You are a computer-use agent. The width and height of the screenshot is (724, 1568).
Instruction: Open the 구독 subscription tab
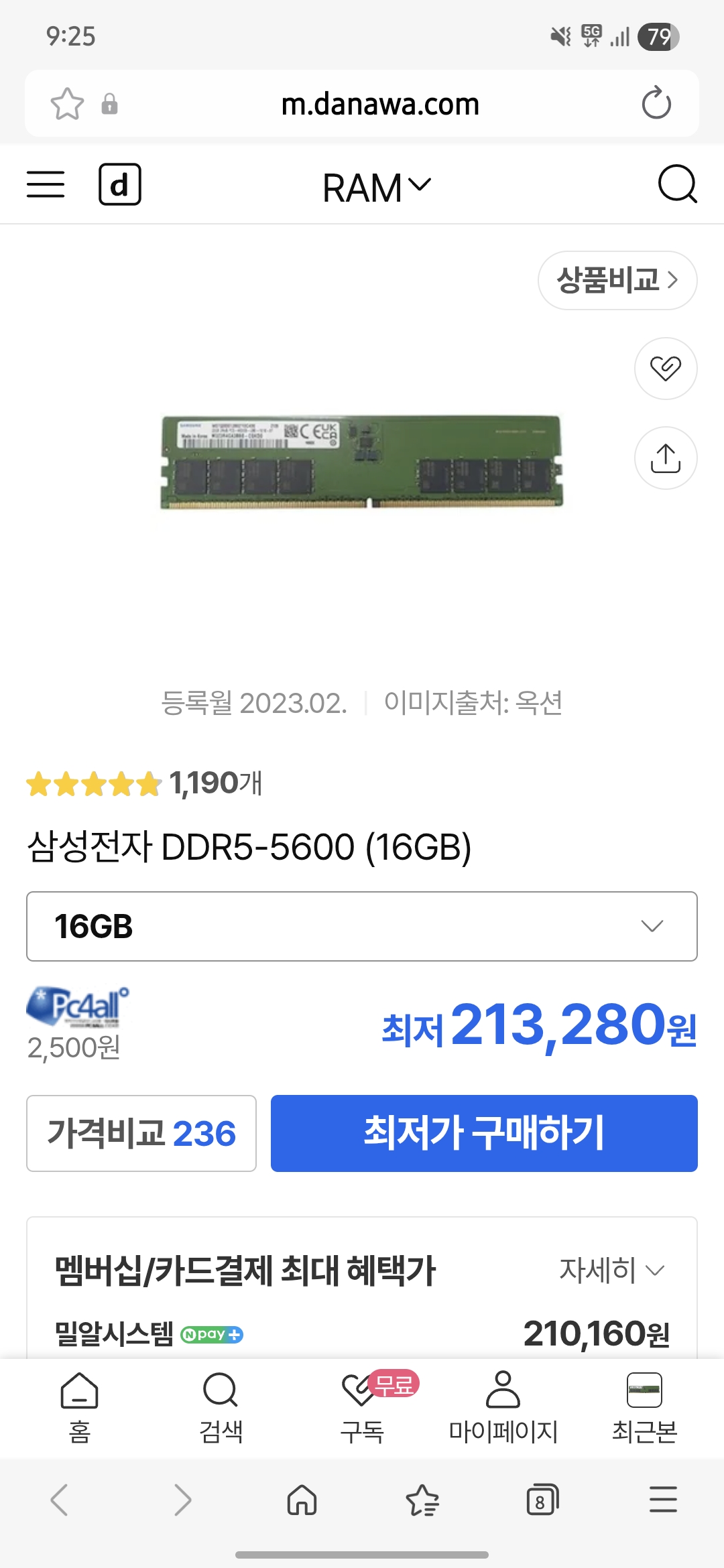[x=362, y=1406]
